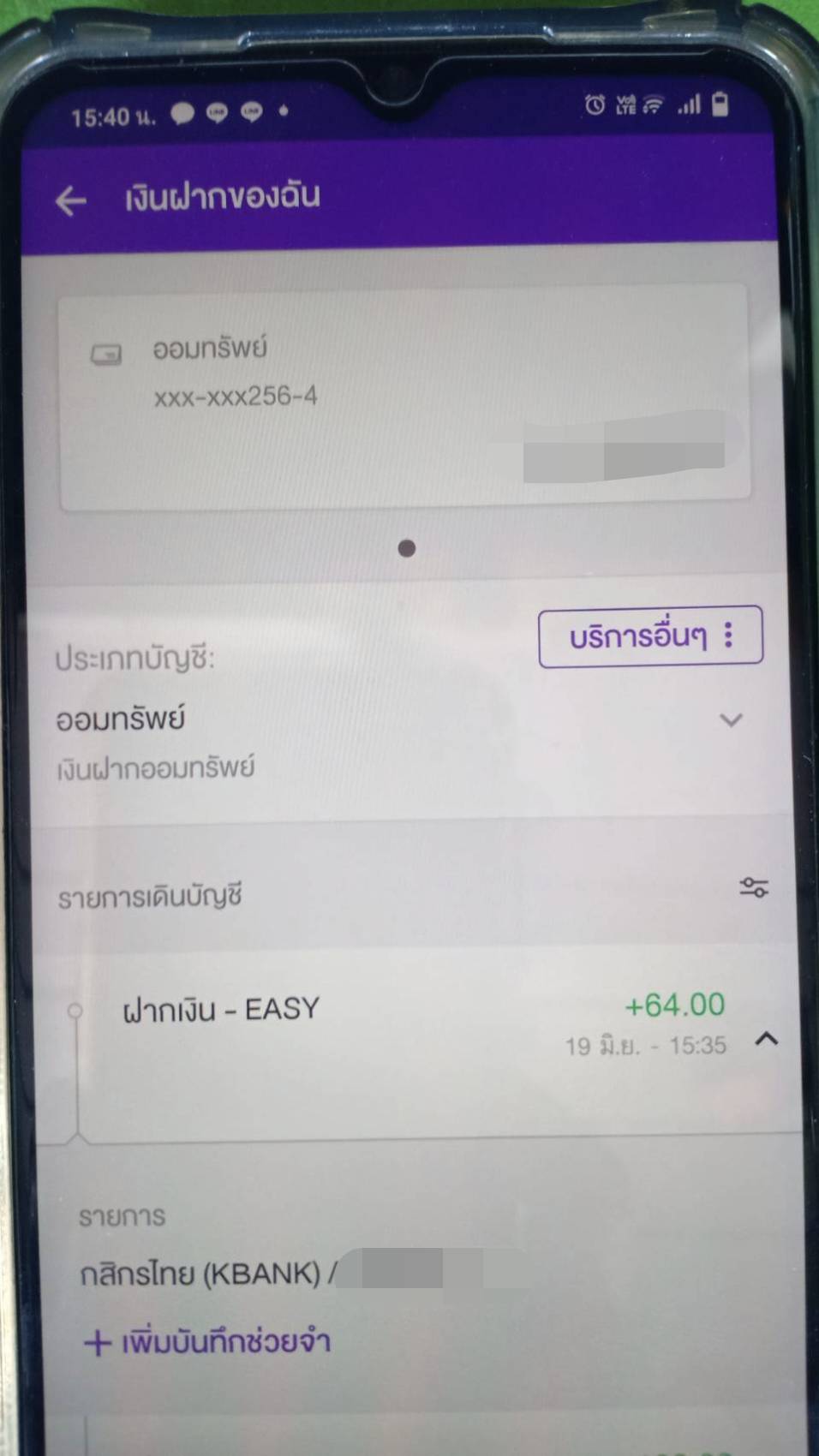Viewport: 819px width, 1456px height.
Task: Select the ออมทรัพย์ xxx-xxx256-4 account card
Action: tap(404, 398)
